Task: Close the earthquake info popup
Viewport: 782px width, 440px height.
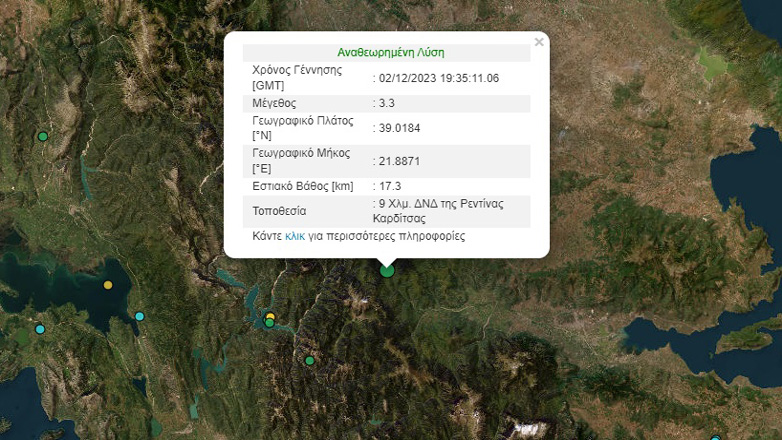Action: pyautogui.click(x=539, y=42)
